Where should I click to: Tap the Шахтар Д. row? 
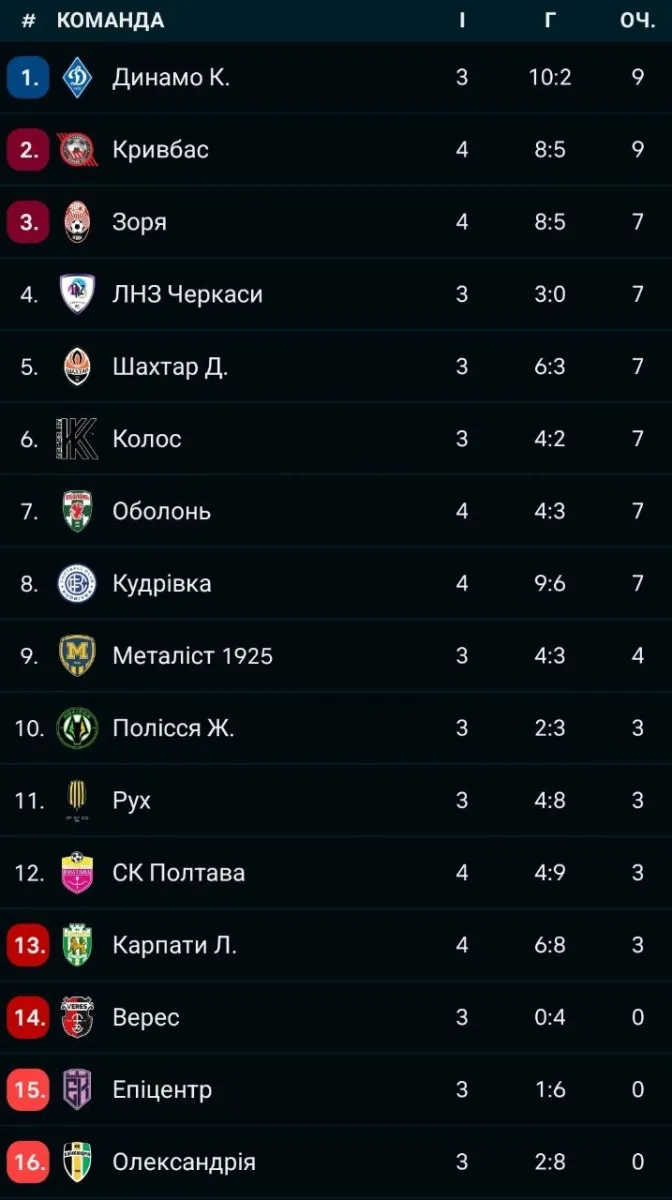pyautogui.click(x=170, y=367)
